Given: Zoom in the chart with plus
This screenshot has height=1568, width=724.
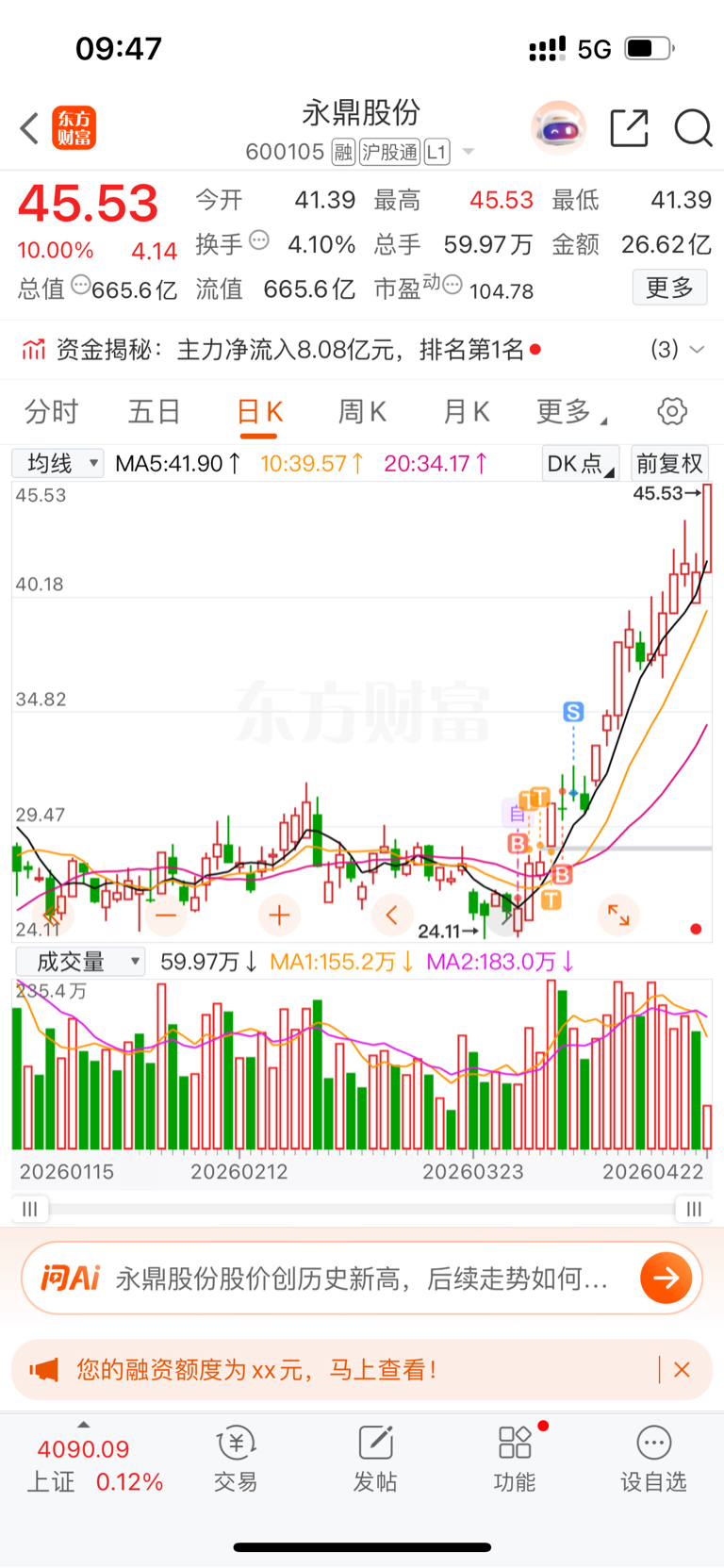Looking at the screenshot, I should pyautogui.click(x=279, y=914).
